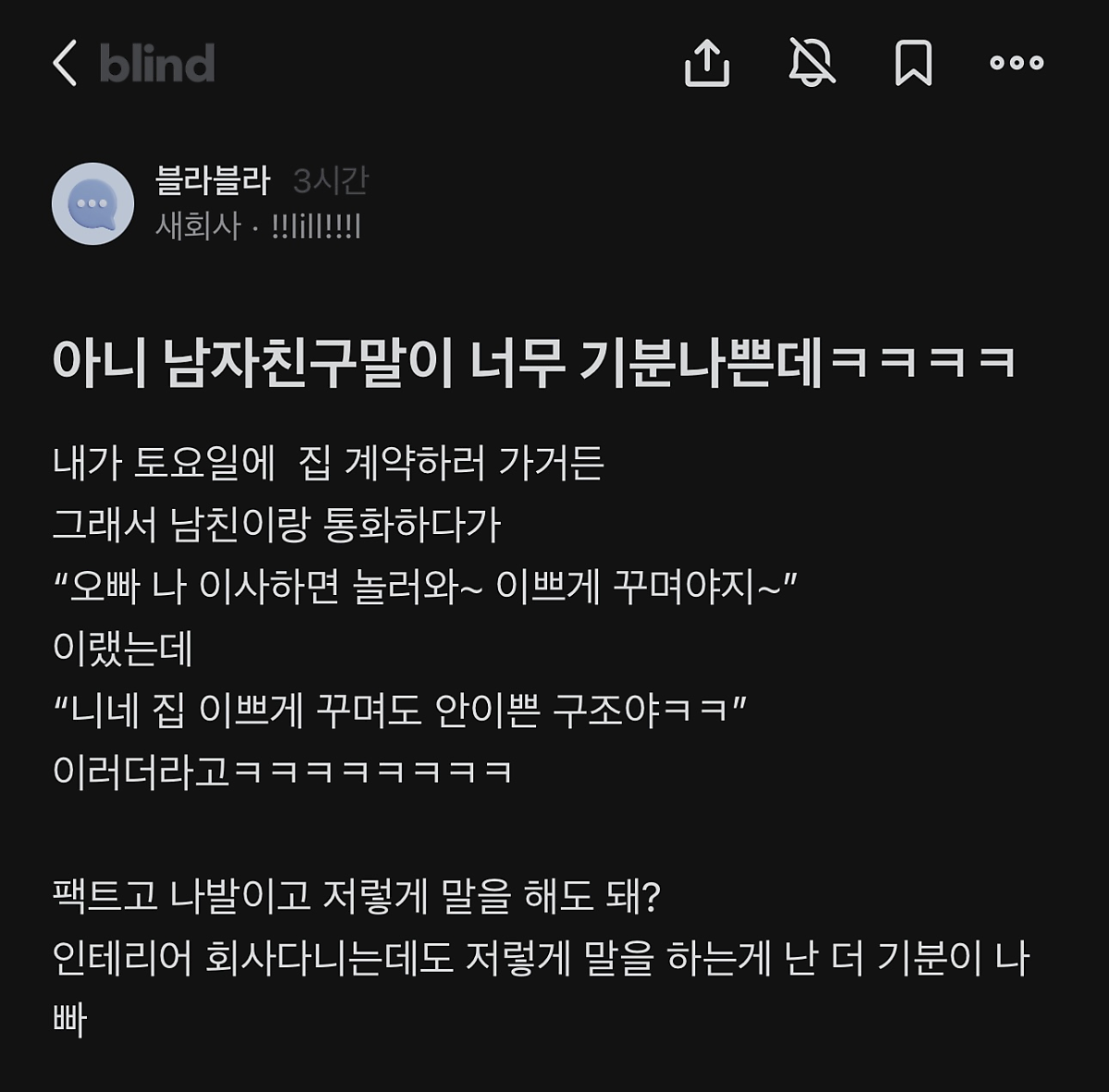1109x1092 pixels.
Task: Open the three-dot overflow menu
Action: click(x=1016, y=63)
